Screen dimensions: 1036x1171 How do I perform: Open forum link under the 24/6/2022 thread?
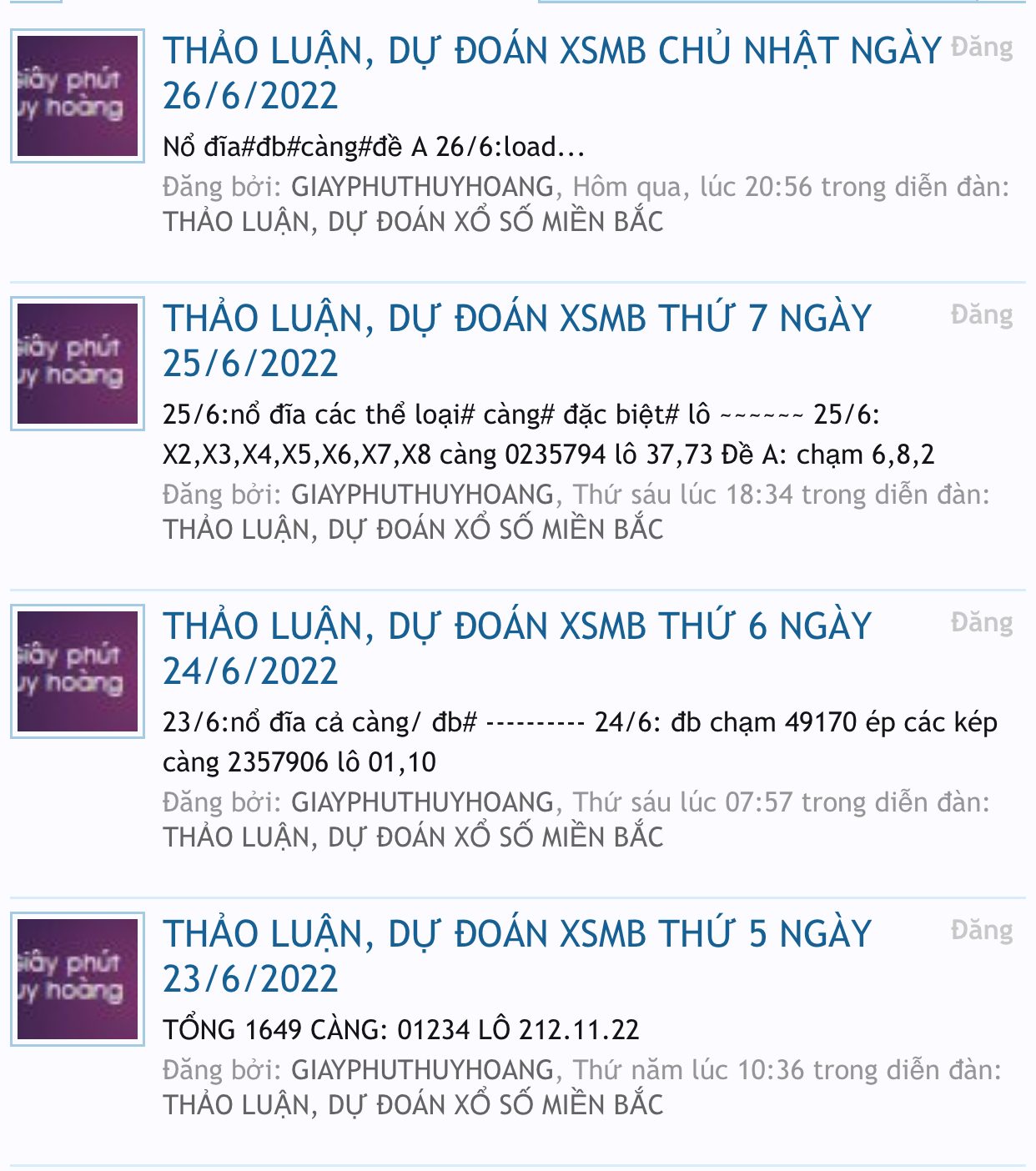[413, 837]
